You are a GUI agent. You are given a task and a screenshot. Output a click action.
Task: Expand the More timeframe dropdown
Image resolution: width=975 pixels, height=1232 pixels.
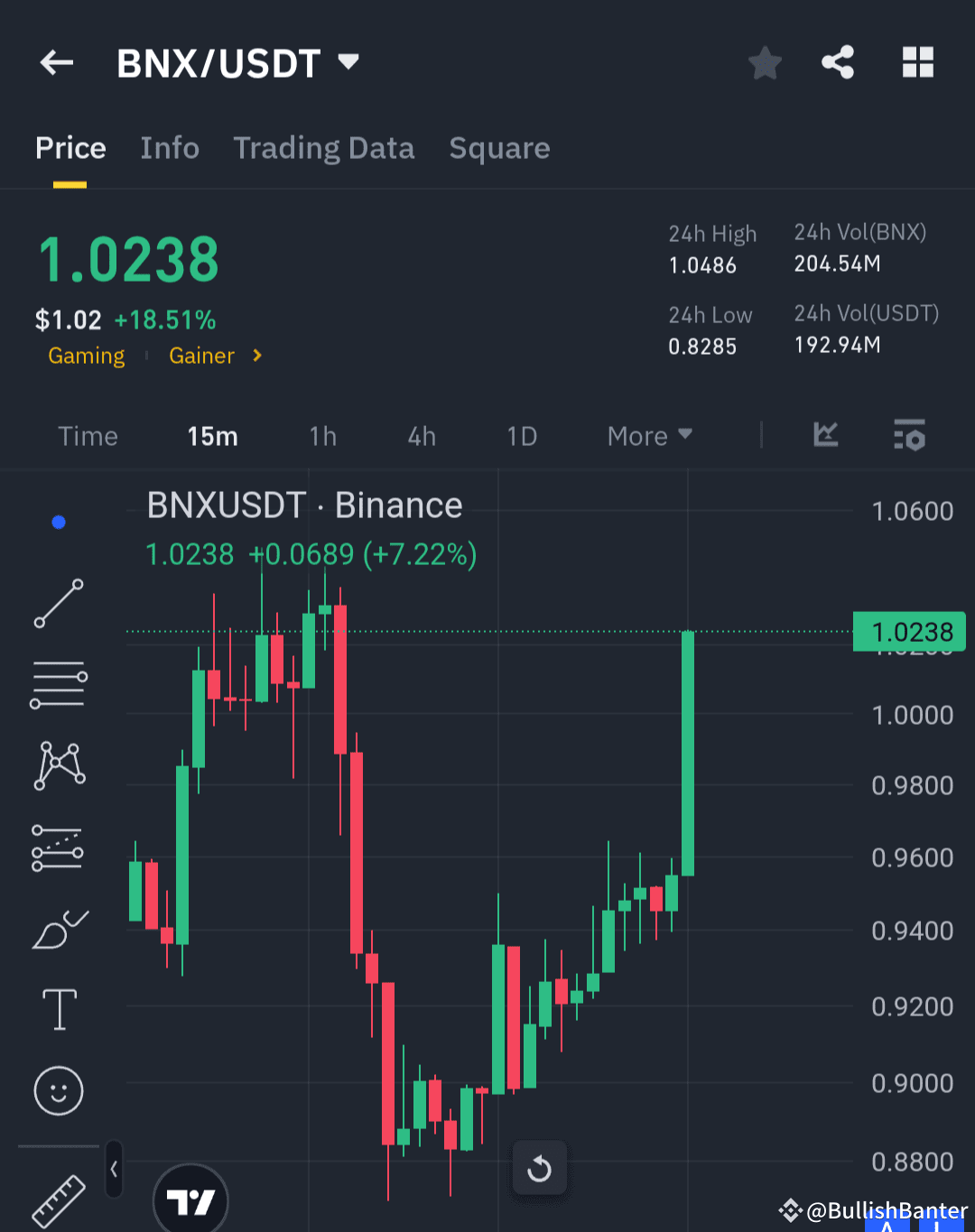(x=648, y=436)
